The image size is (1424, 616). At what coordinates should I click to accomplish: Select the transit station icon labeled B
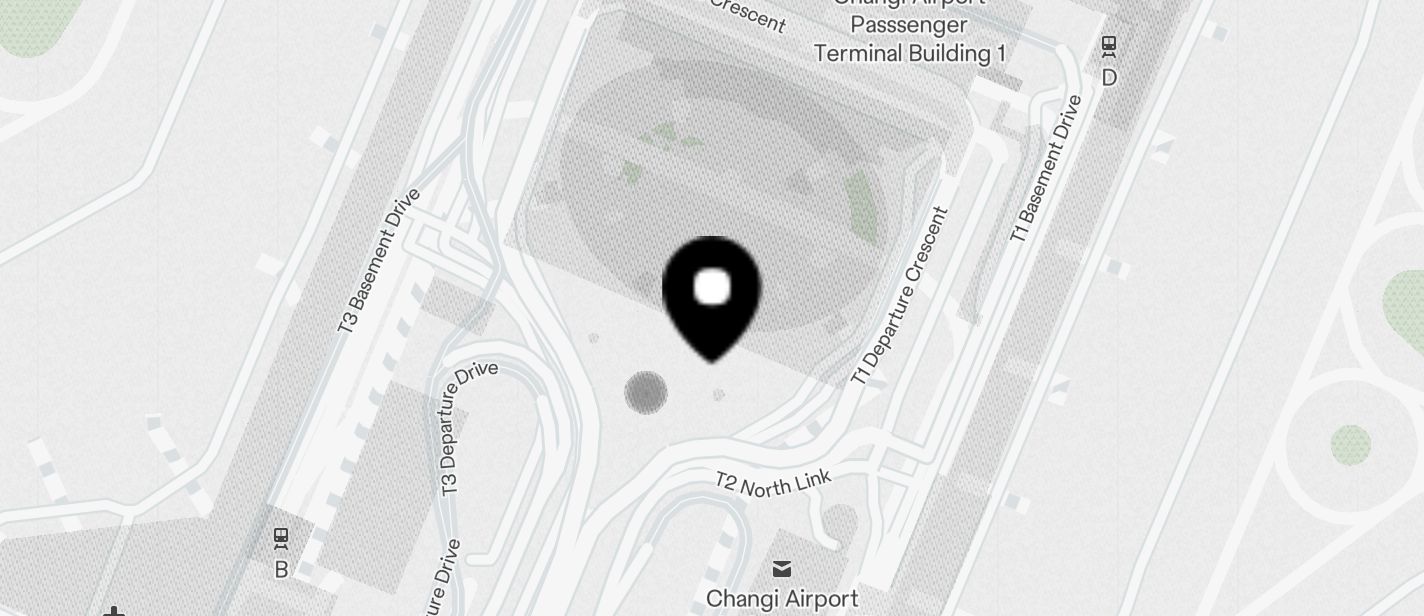(x=281, y=539)
